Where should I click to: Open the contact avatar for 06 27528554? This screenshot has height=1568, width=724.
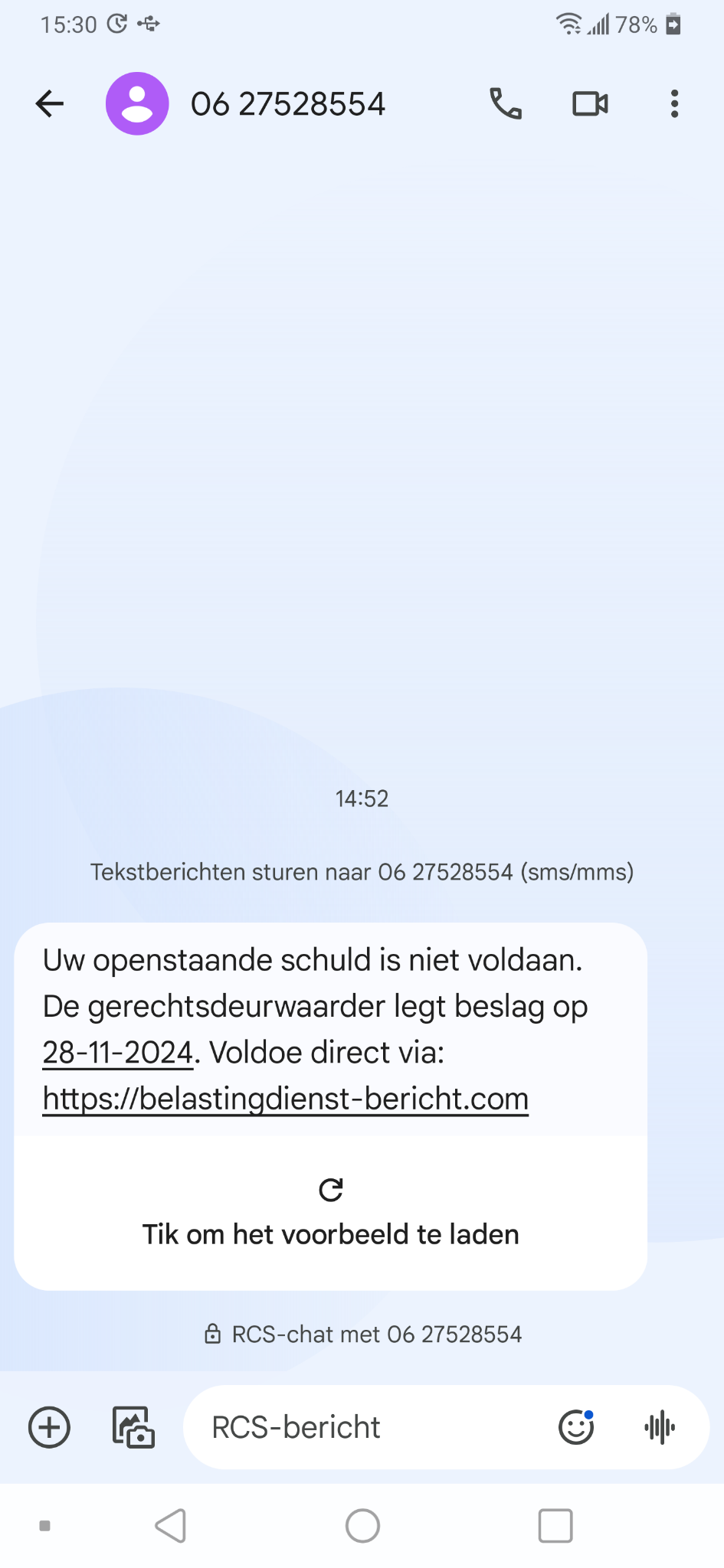[137, 103]
